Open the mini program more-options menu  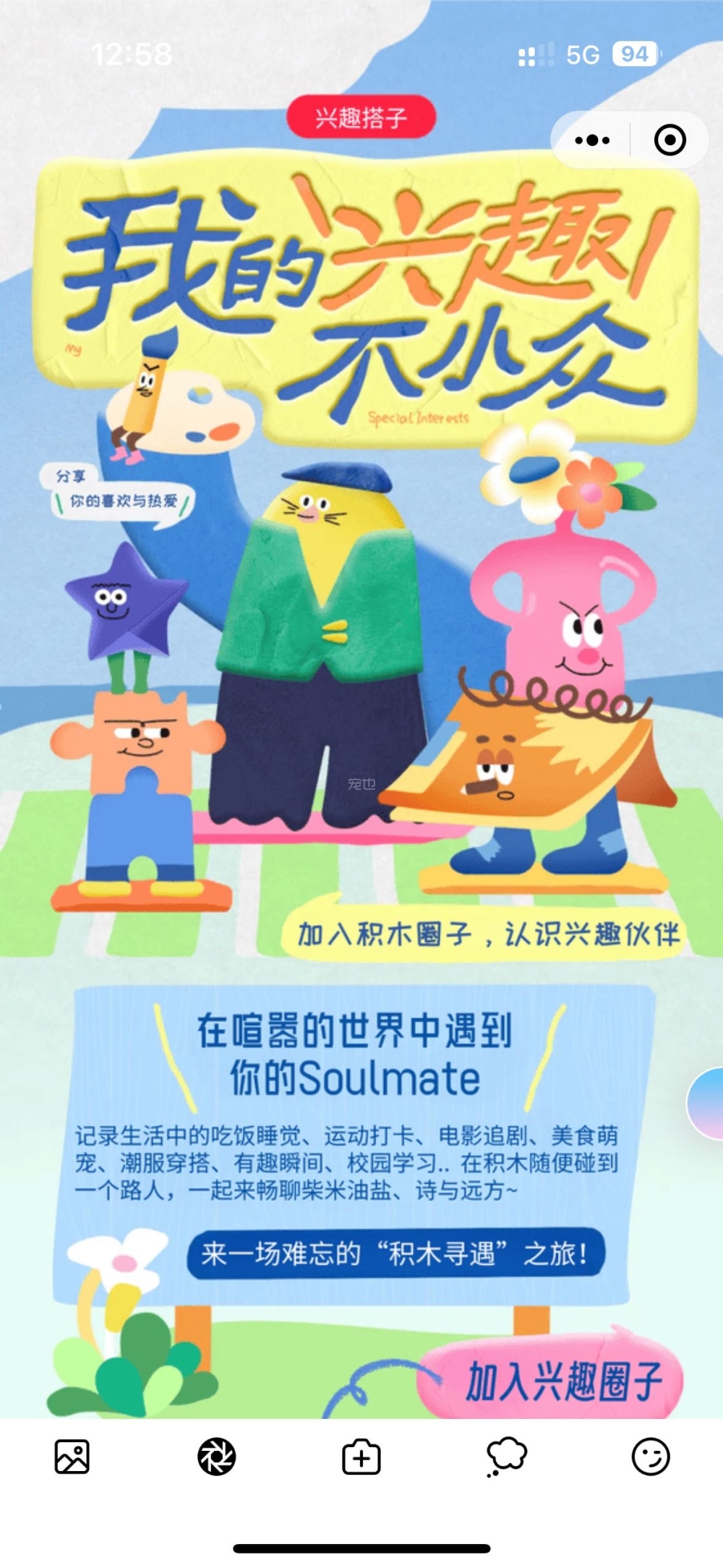coord(592,140)
